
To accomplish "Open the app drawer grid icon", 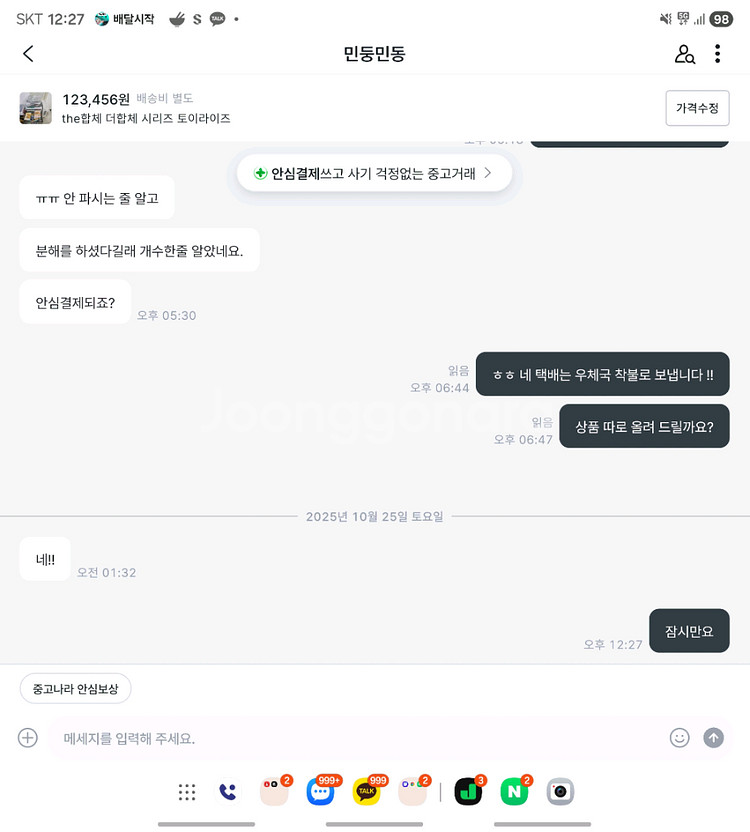I will point(186,791).
